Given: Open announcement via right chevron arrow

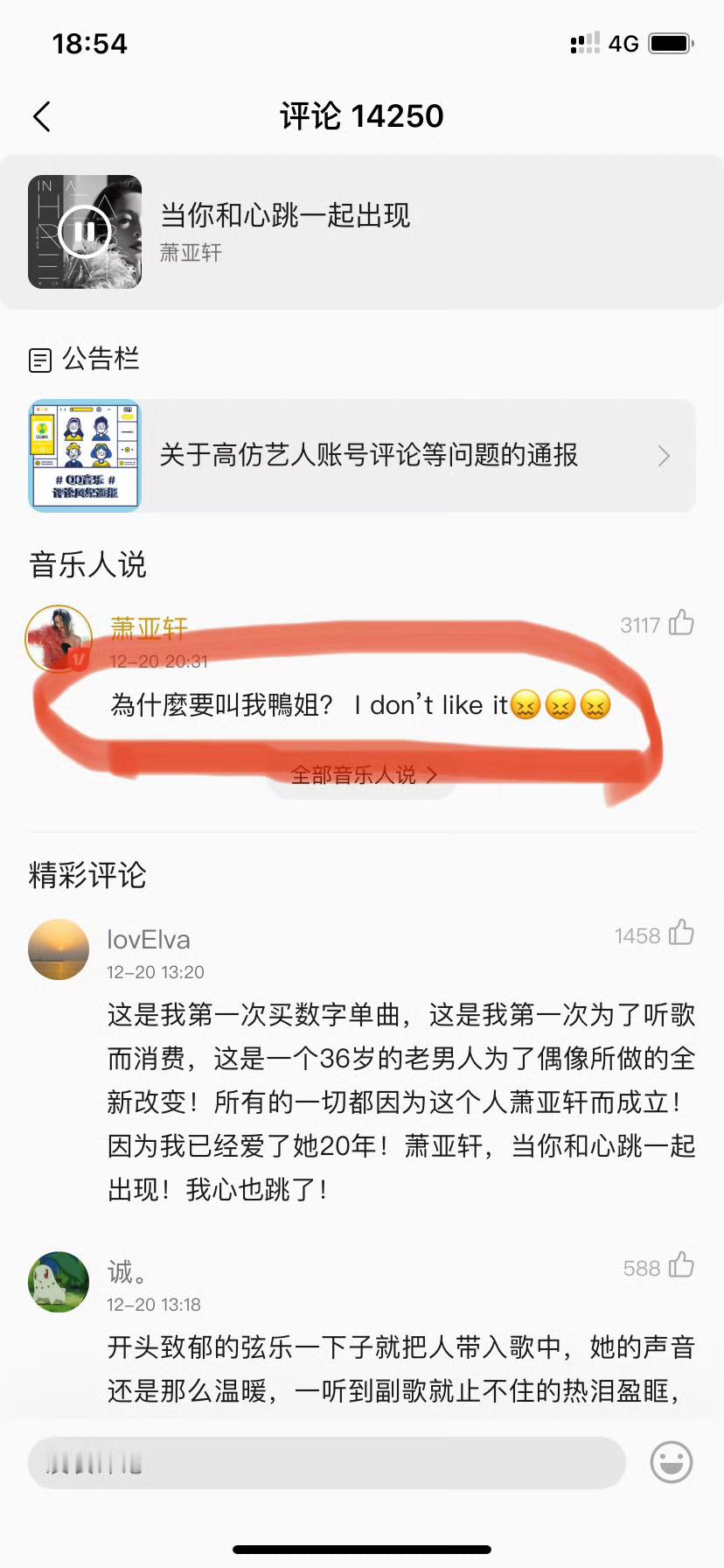Looking at the screenshot, I should click(x=663, y=456).
